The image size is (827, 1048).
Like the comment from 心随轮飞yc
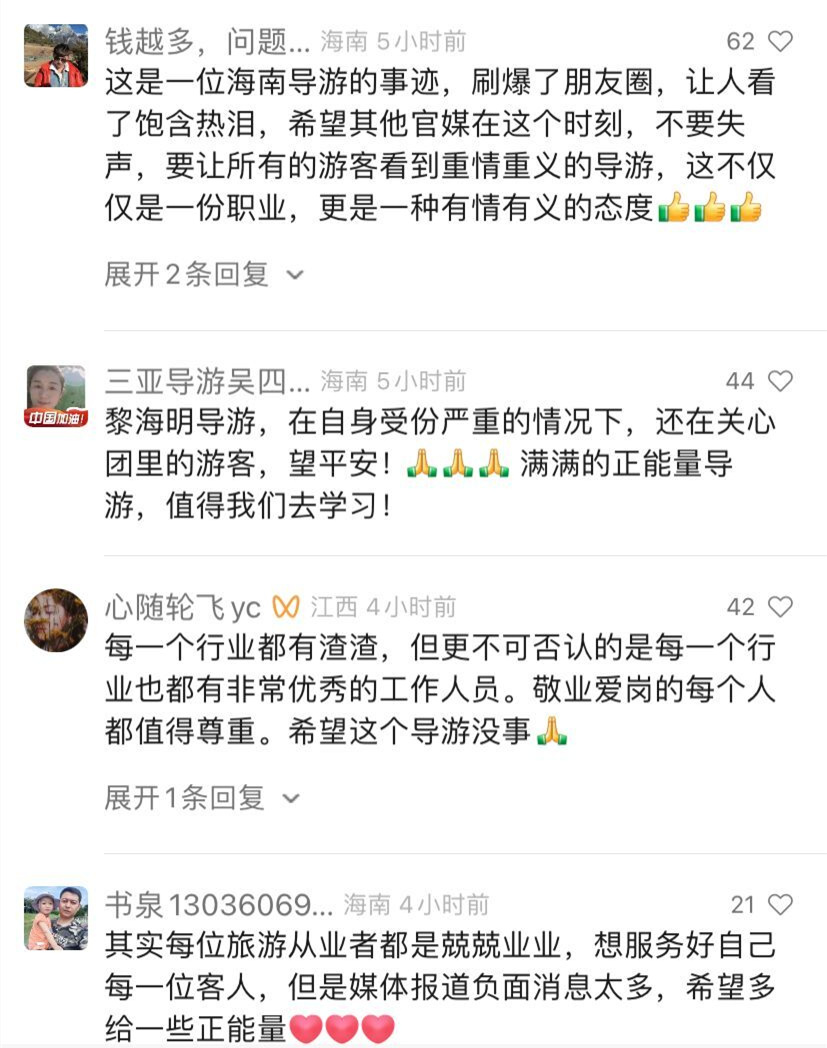coord(781,607)
